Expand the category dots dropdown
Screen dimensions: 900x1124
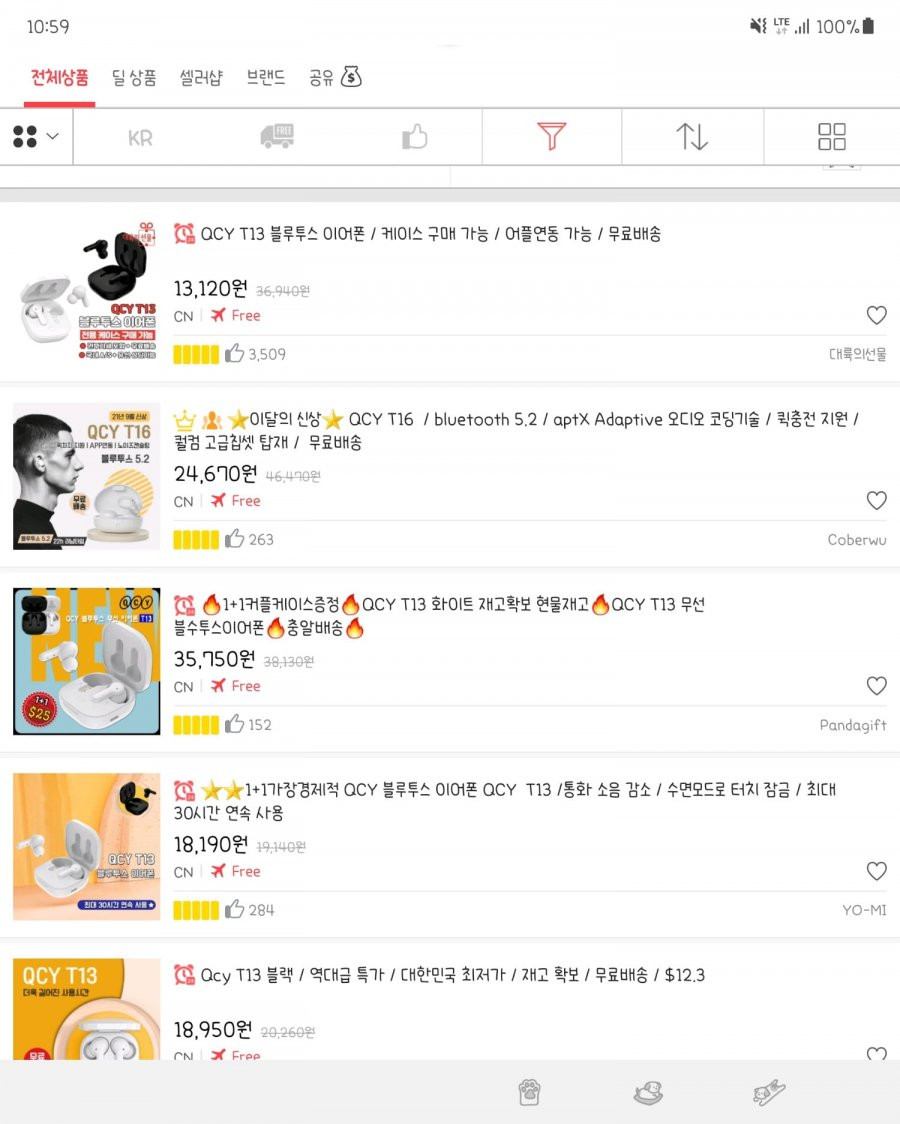[36, 137]
